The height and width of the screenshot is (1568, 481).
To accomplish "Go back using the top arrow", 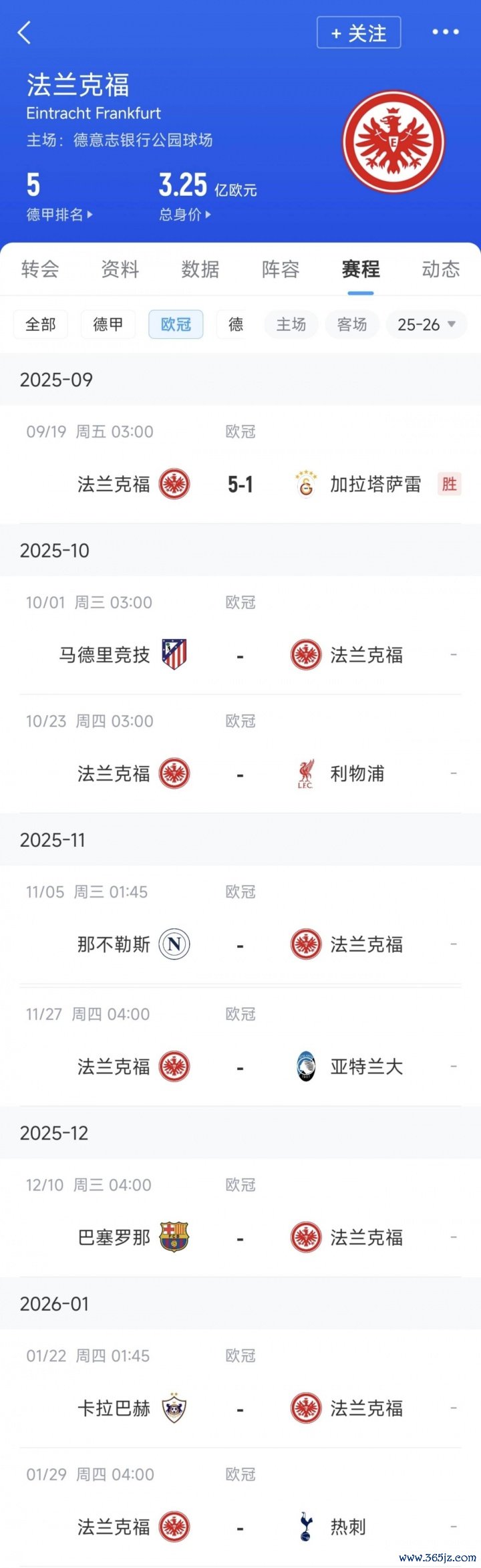I will (x=25, y=32).
